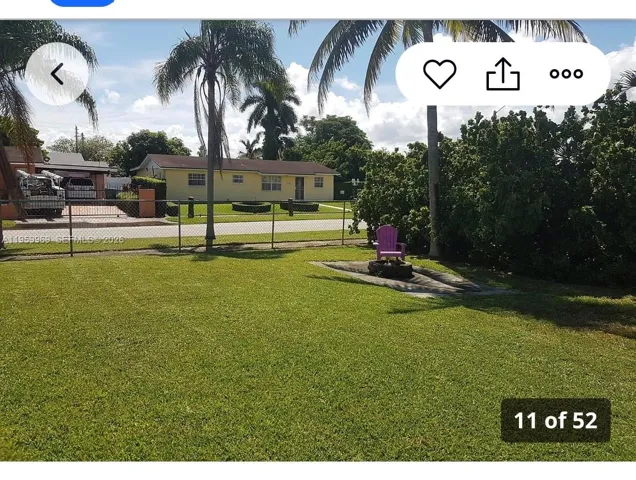This screenshot has height=480, width=636.
Task: Save this home with the heart icon
Action: coord(439,74)
